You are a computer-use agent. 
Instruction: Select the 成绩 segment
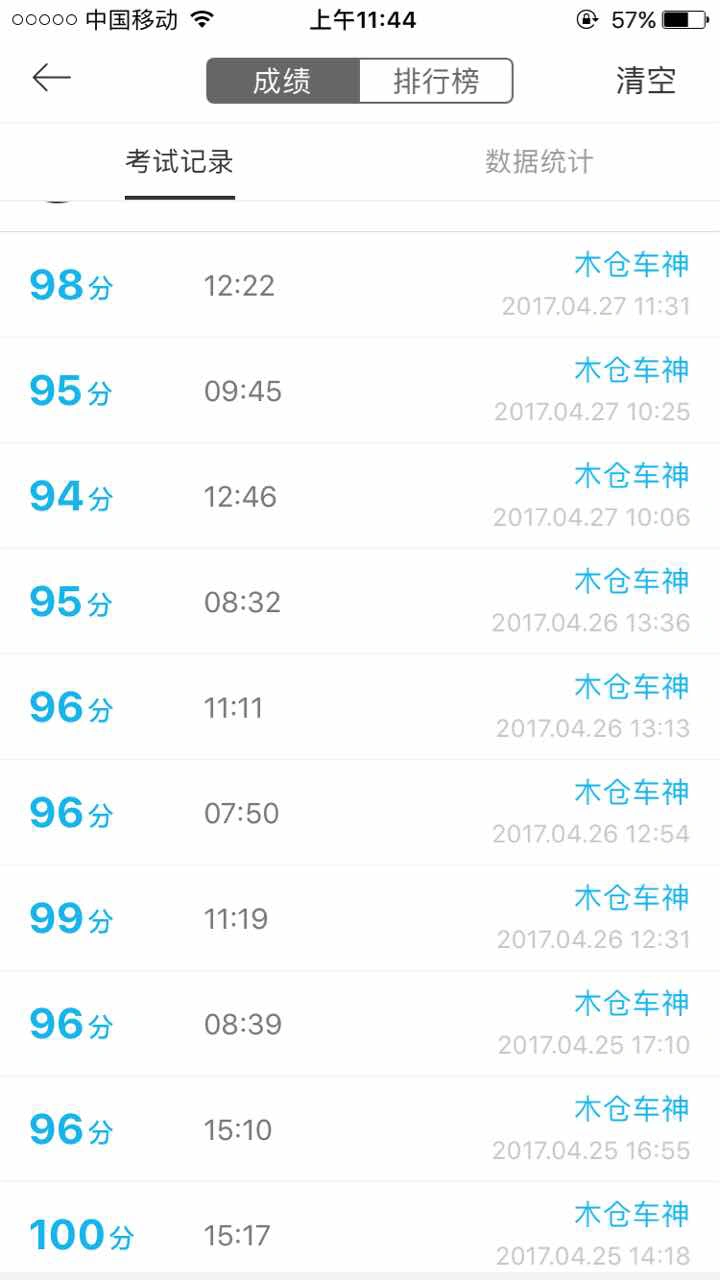(x=283, y=81)
